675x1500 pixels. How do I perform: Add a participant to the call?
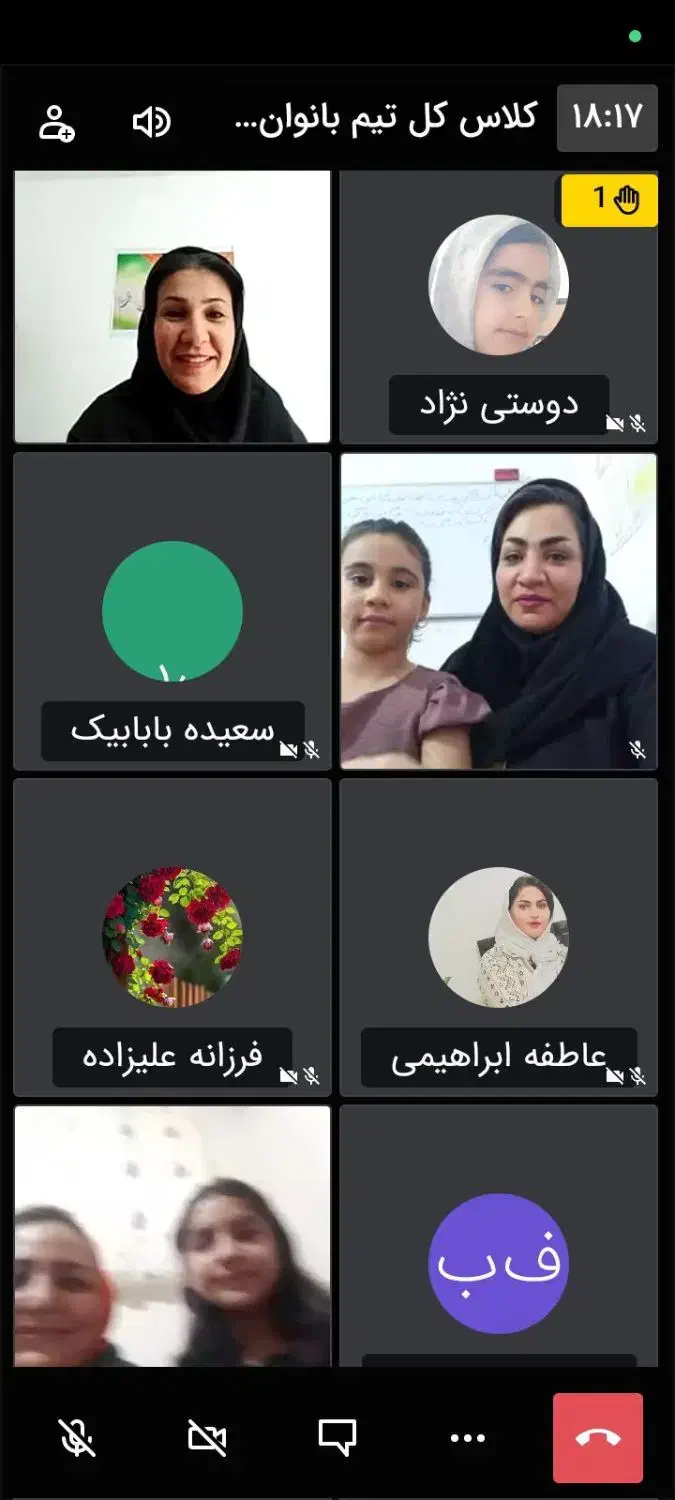pyautogui.click(x=57, y=122)
